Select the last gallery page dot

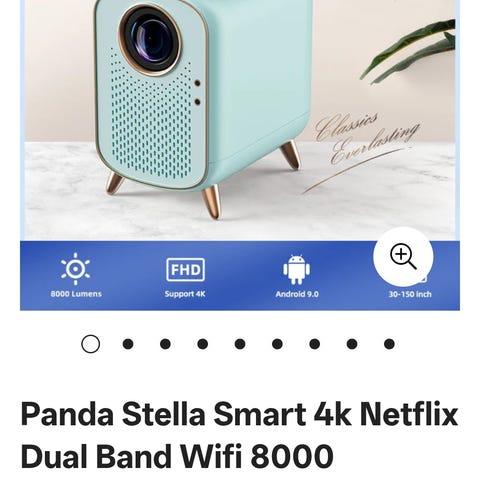click(x=389, y=344)
